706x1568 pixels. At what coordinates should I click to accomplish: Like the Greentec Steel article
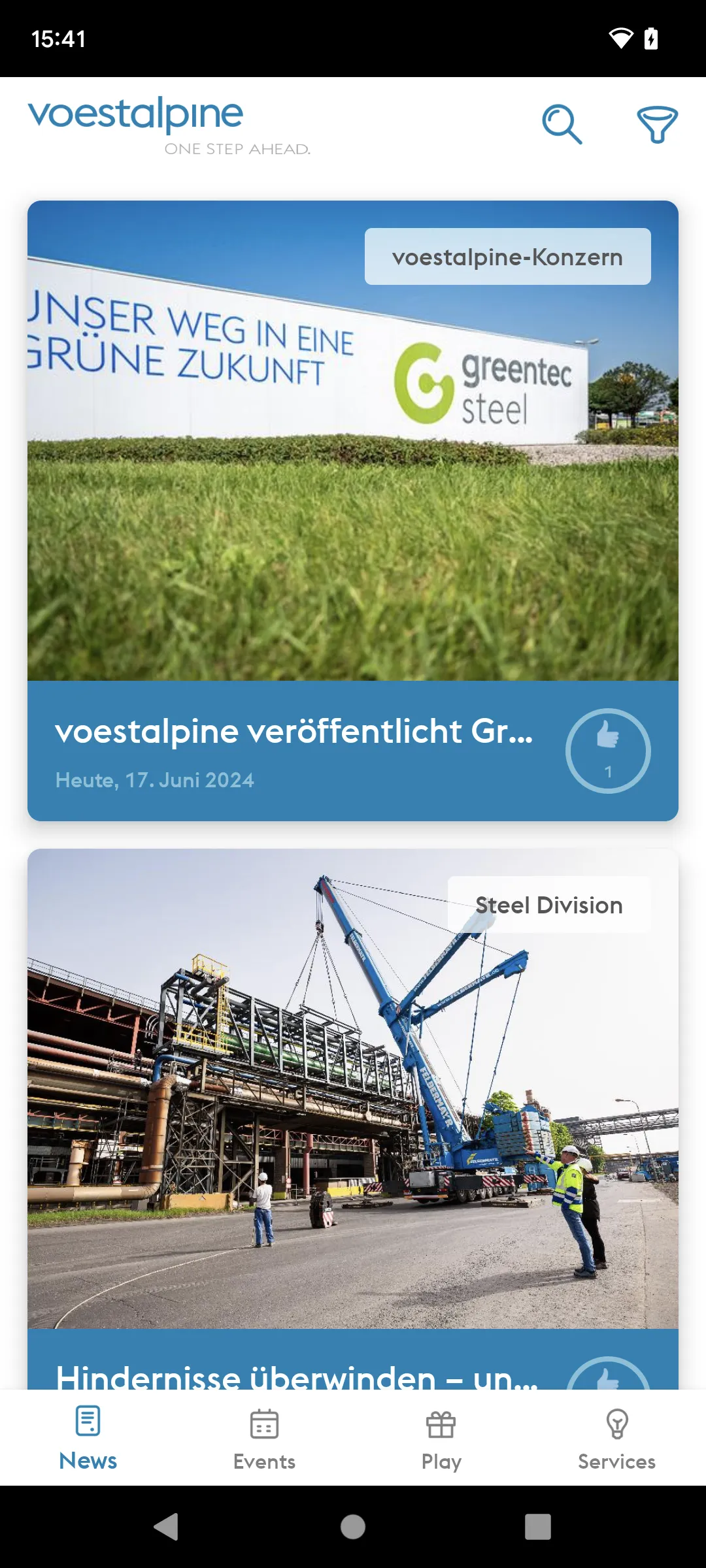(x=608, y=750)
